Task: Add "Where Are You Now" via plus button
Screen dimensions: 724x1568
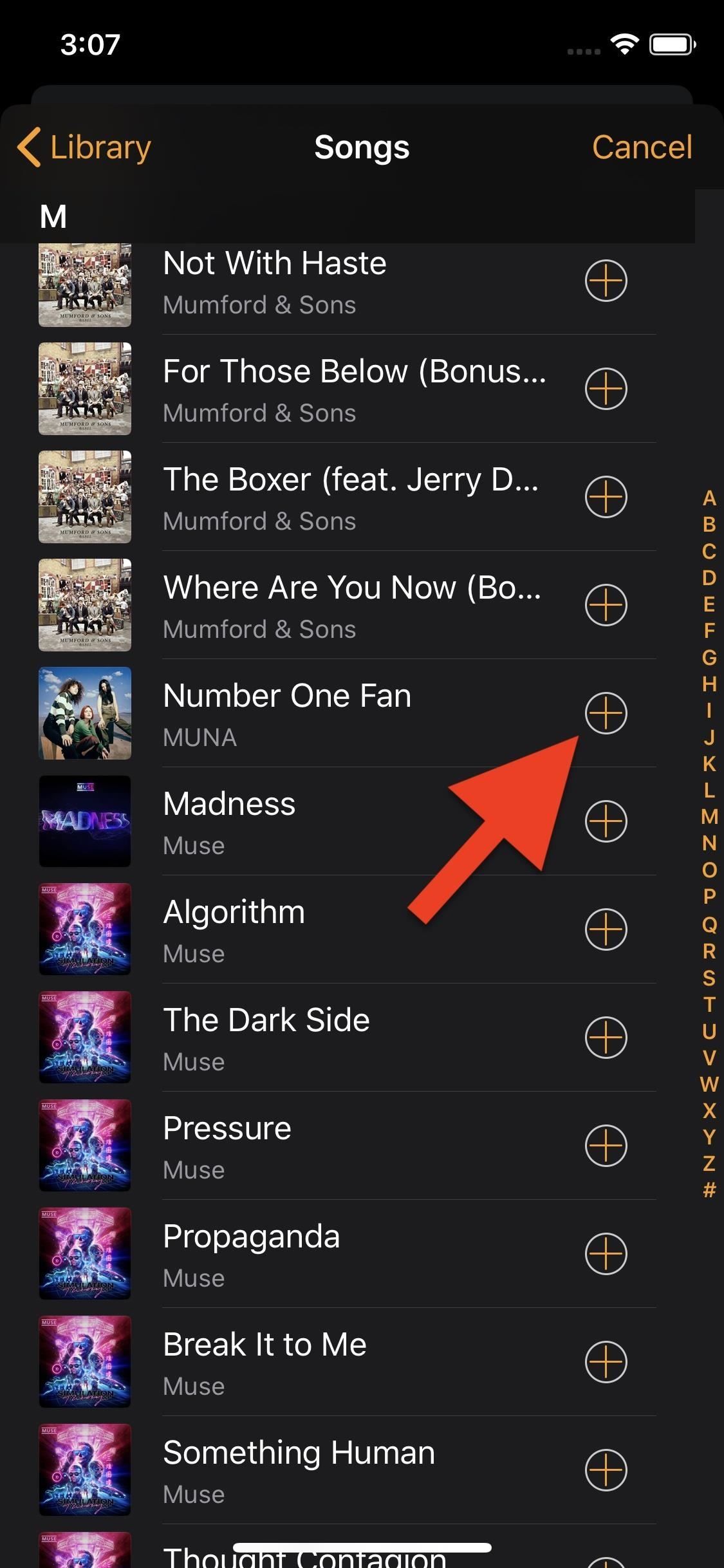Action: pos(606,604)
